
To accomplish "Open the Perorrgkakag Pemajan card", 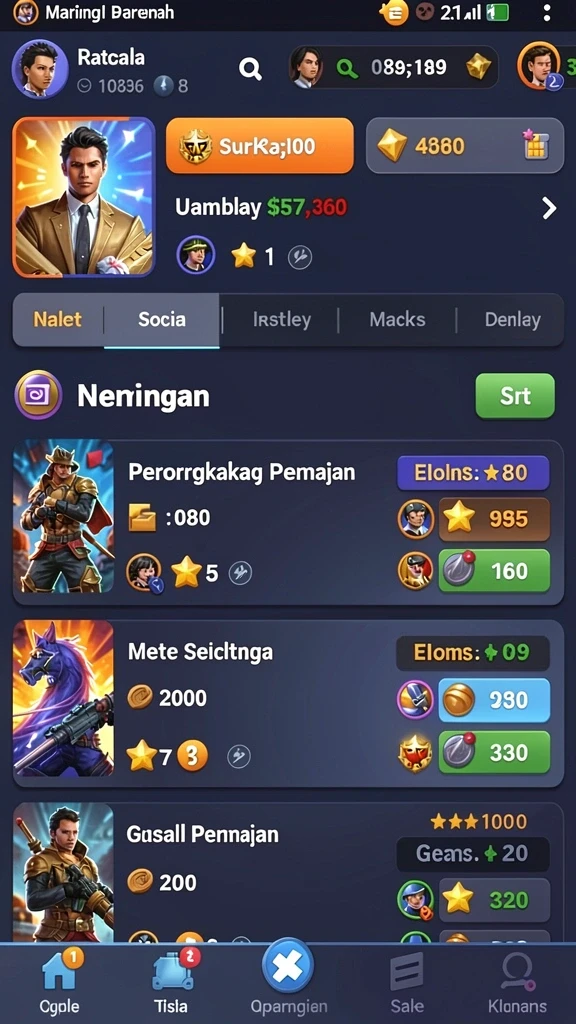I will [288, 522].
